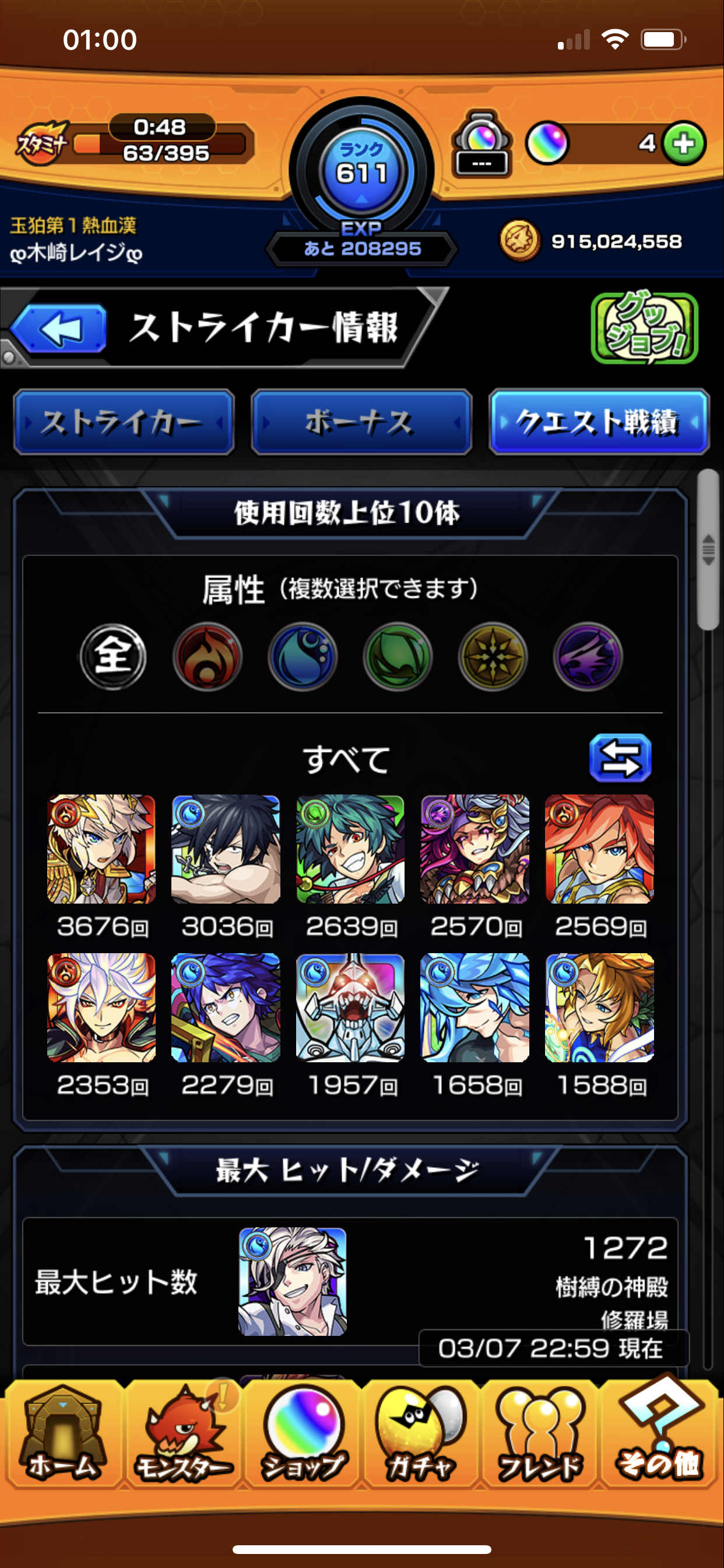Go back with the blue arrow button
The image size is (724, 1568).
59,328
